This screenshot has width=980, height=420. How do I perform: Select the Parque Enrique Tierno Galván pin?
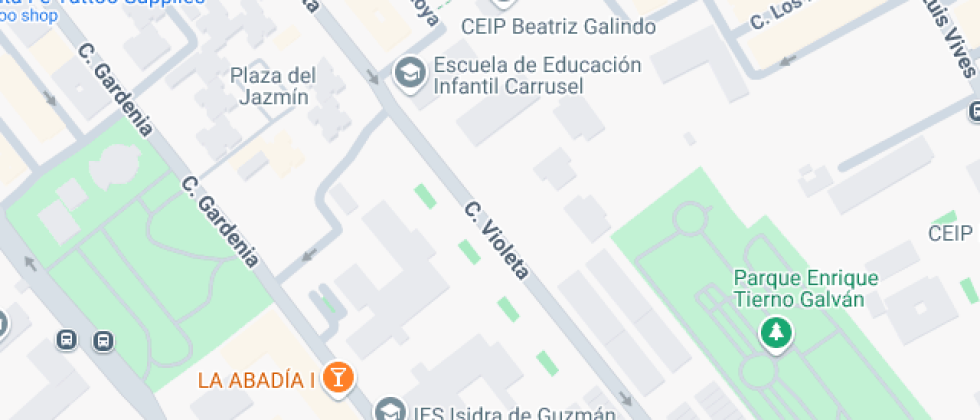[x=776, y=333]
